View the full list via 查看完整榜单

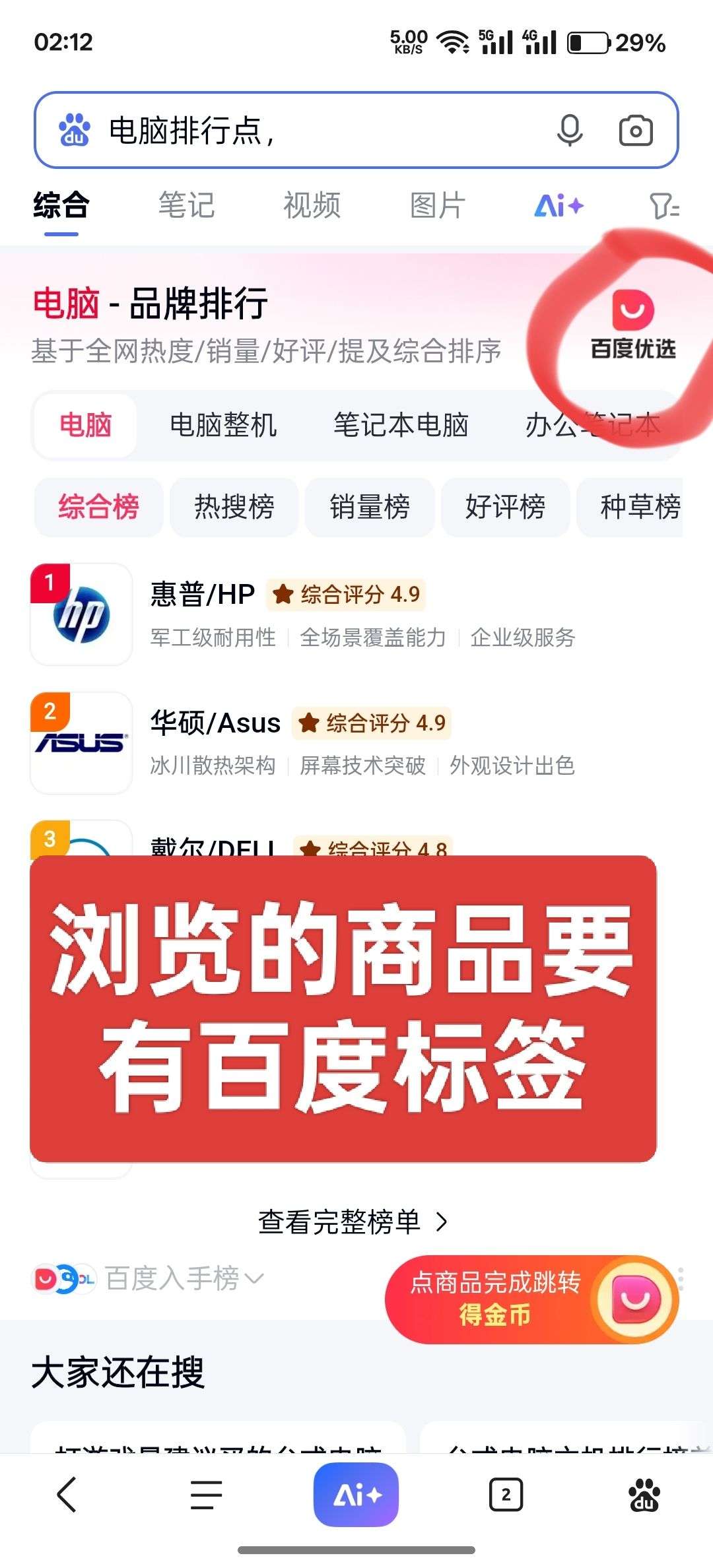tap(353, 1222)
